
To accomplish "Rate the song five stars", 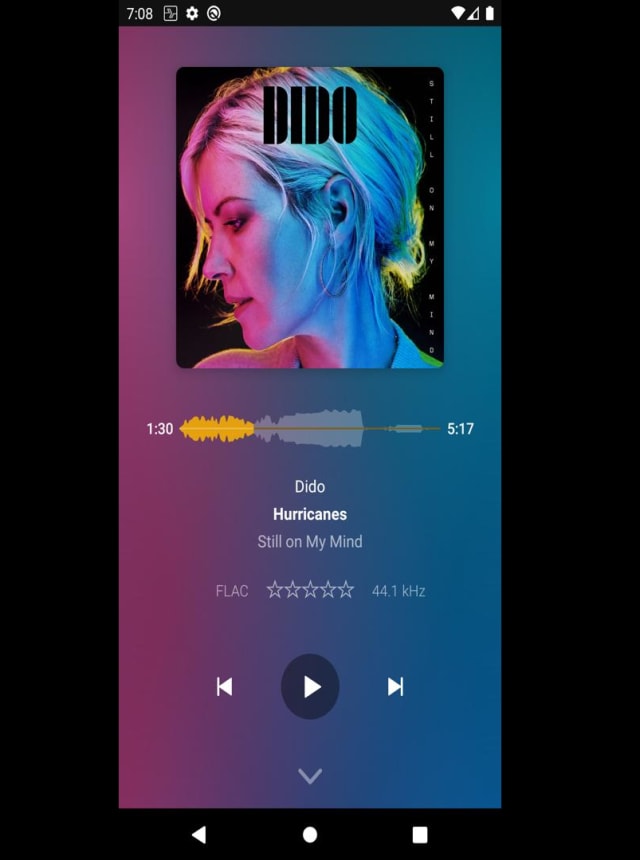I will coord(346,590).
